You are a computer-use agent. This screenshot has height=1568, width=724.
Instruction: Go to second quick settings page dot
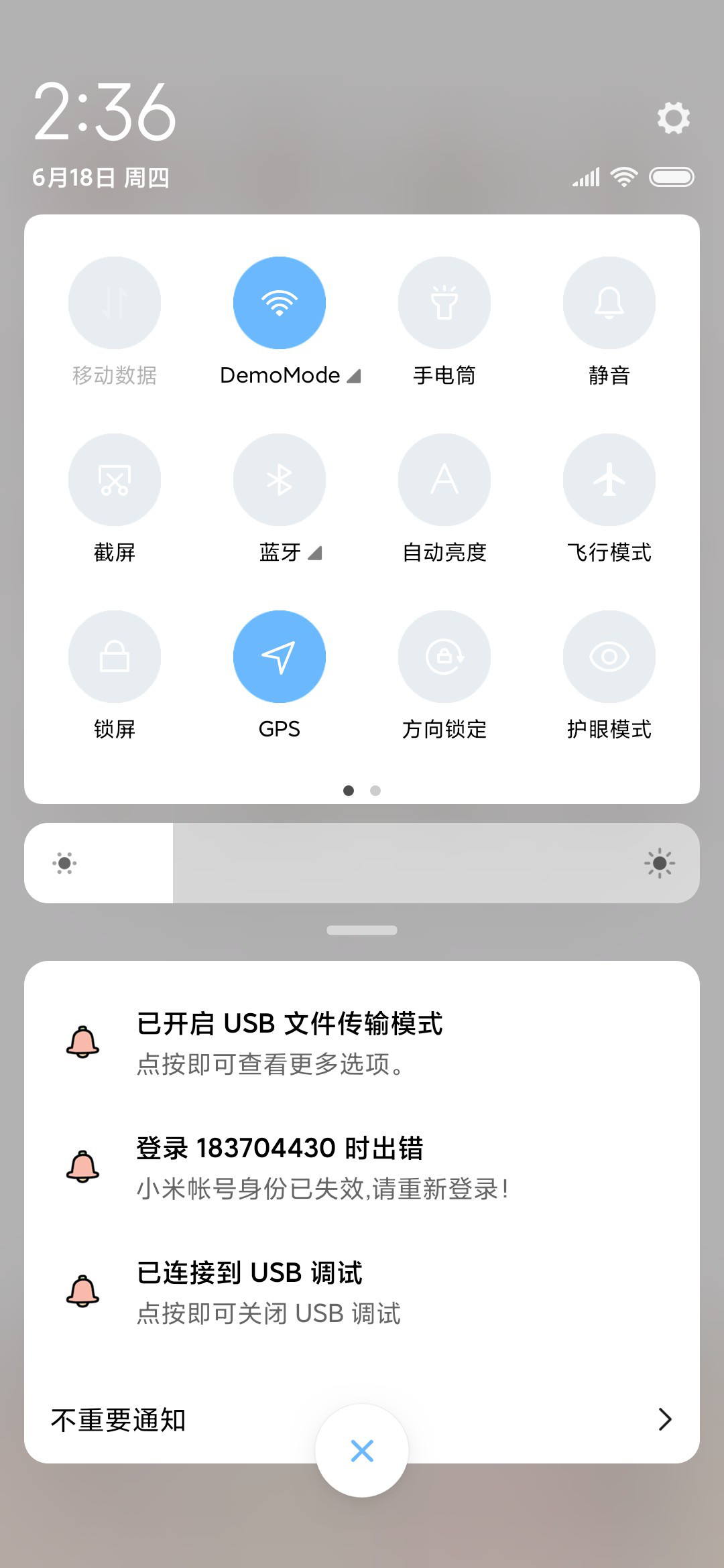click(x=375, y=791)
